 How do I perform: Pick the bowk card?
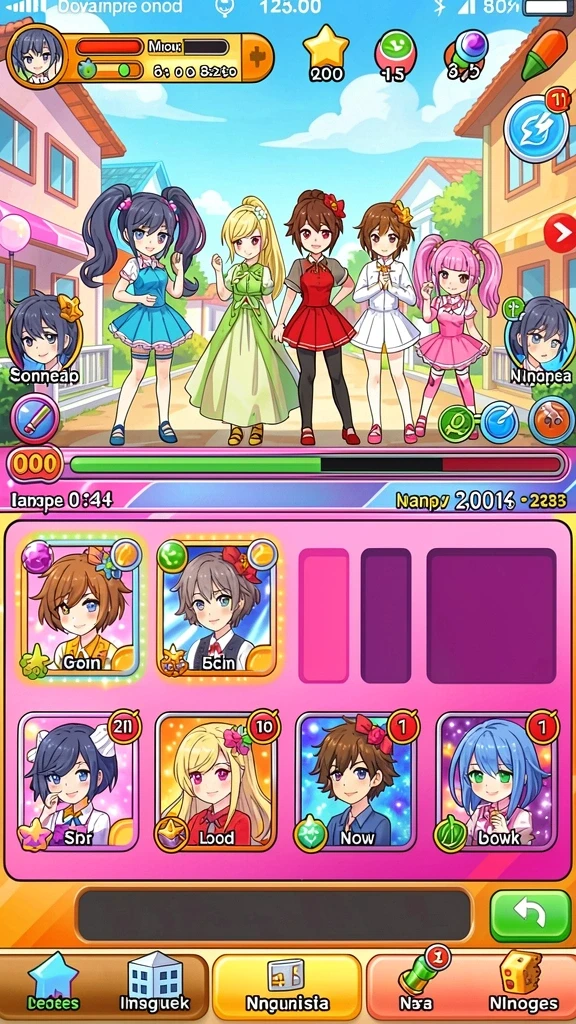[x=497, y=781]
